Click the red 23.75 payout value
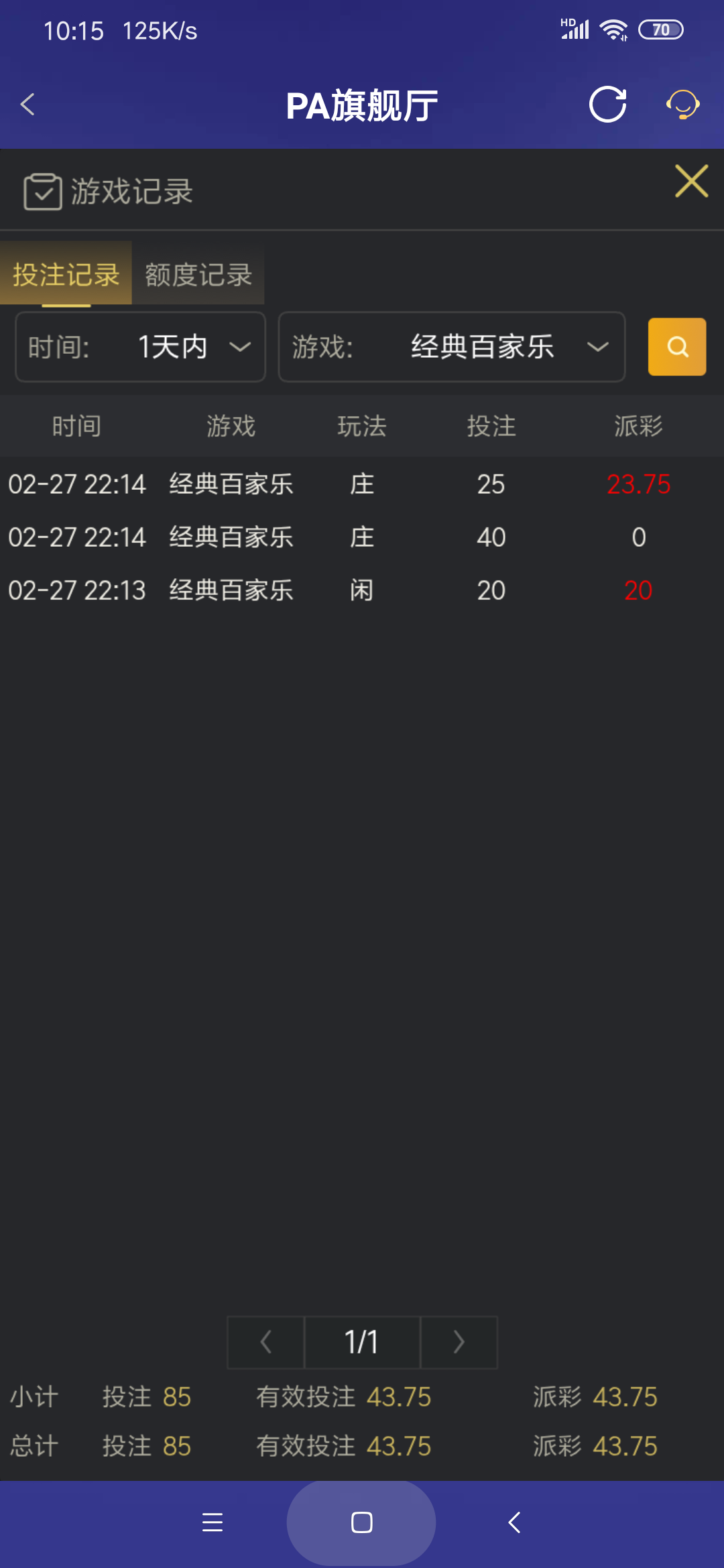This screenshot has height=1568, width=724. 638,484
